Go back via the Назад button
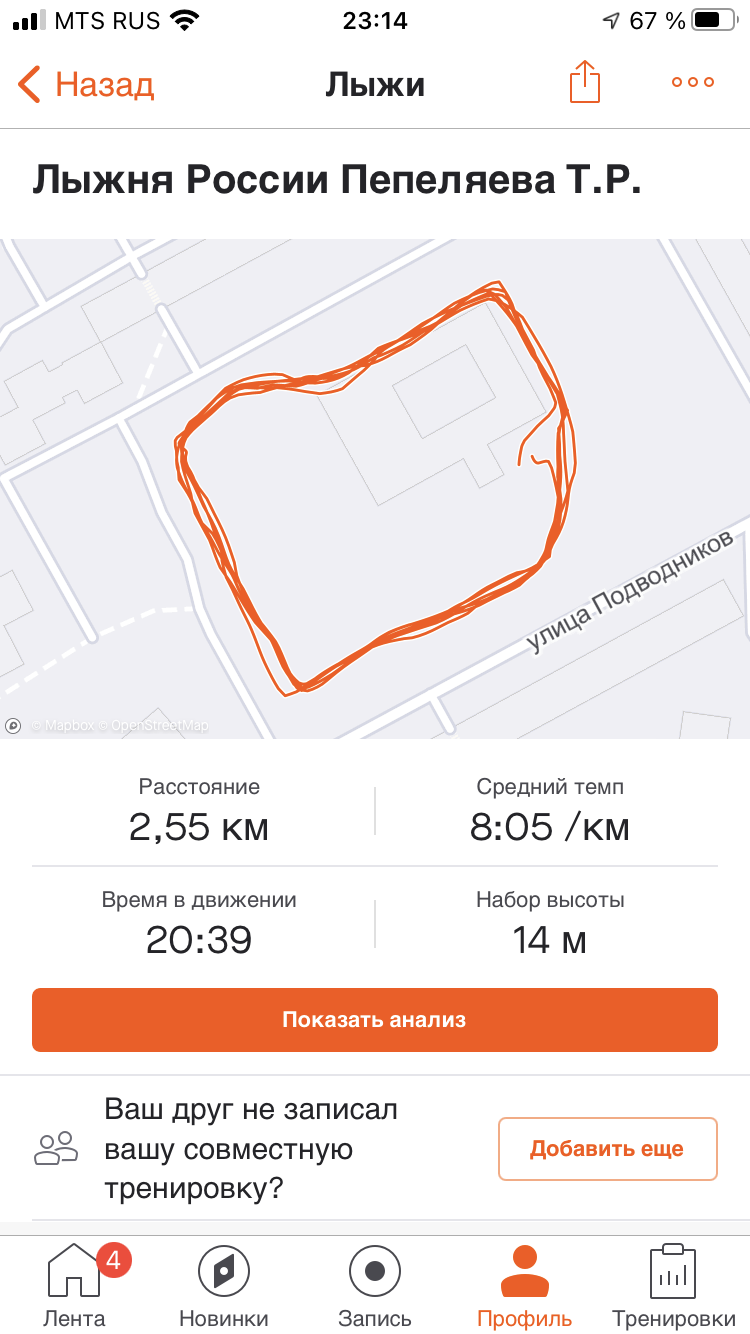Viewport: 750px width, 1334px height. point(86,84)
